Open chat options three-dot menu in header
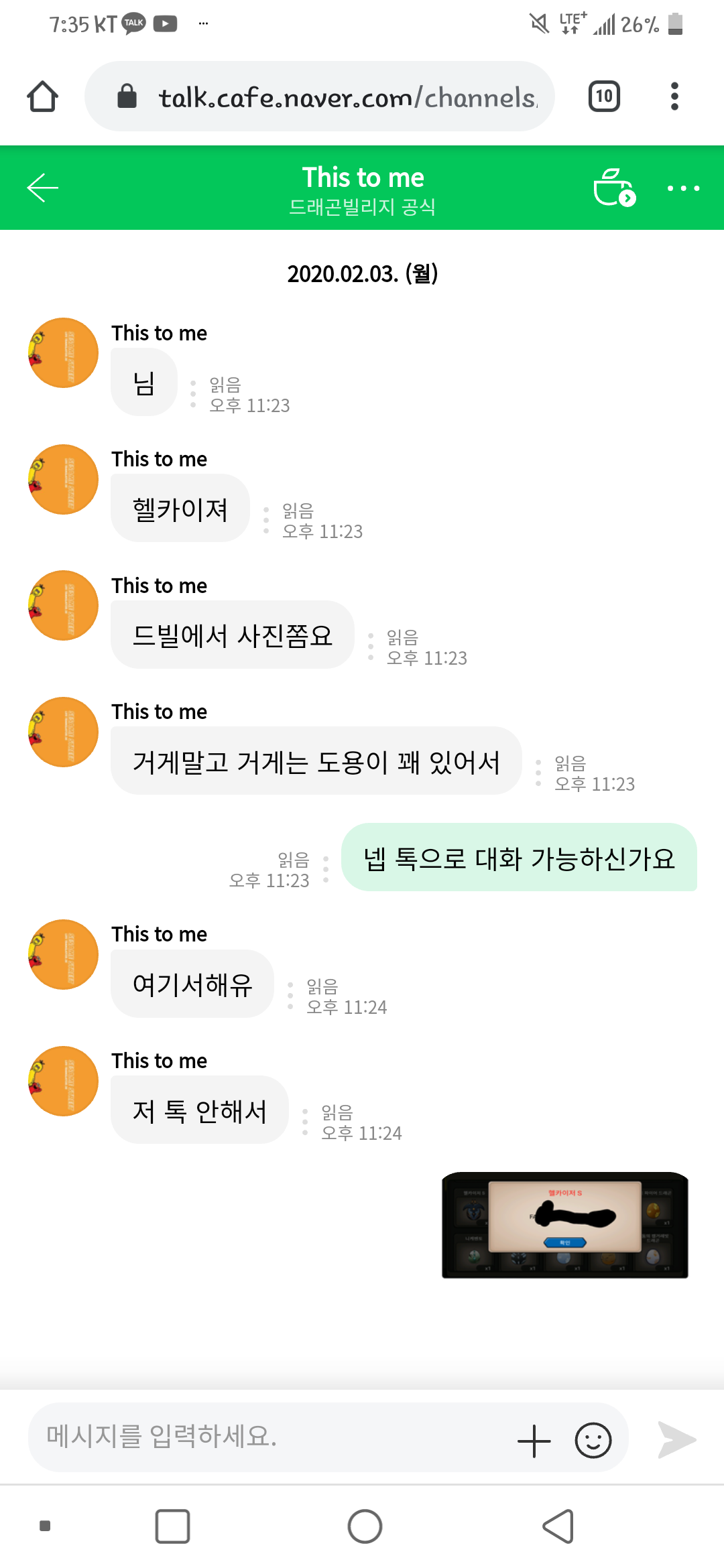724x1568 pixels. point(683,188)
